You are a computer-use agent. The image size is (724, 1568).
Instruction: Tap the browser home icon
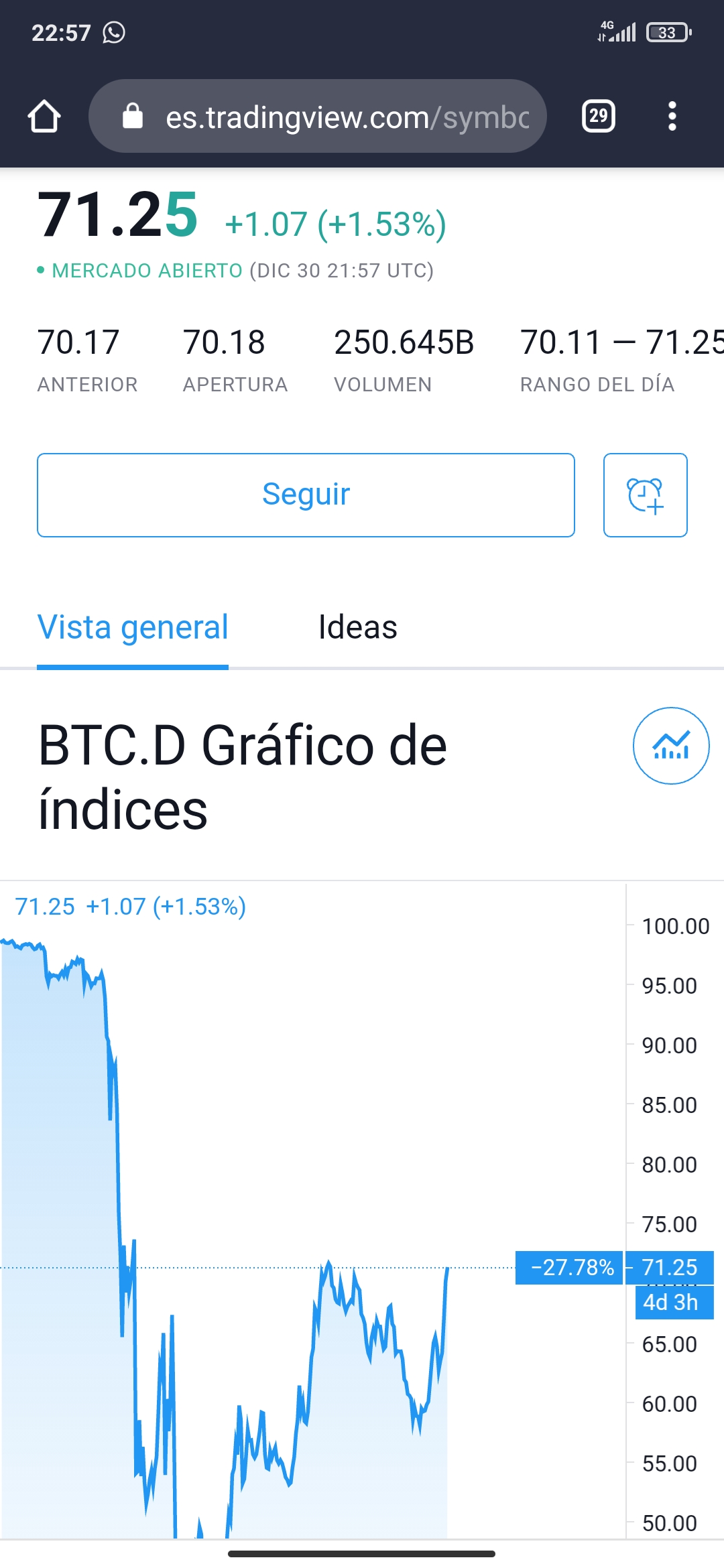tap(44, 117)
